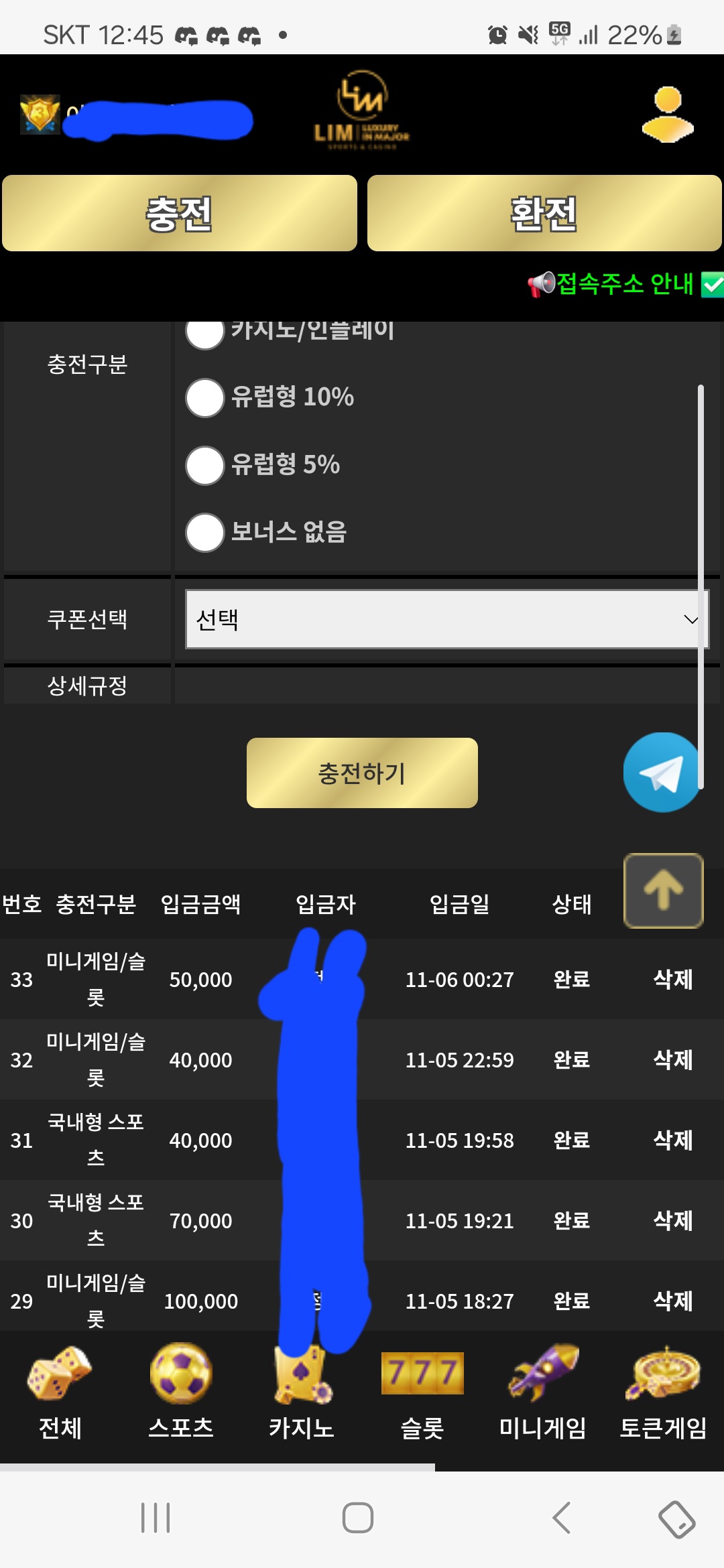
Task: Choose the 보너스 없음 option
Action: click(x=204, y=533)
